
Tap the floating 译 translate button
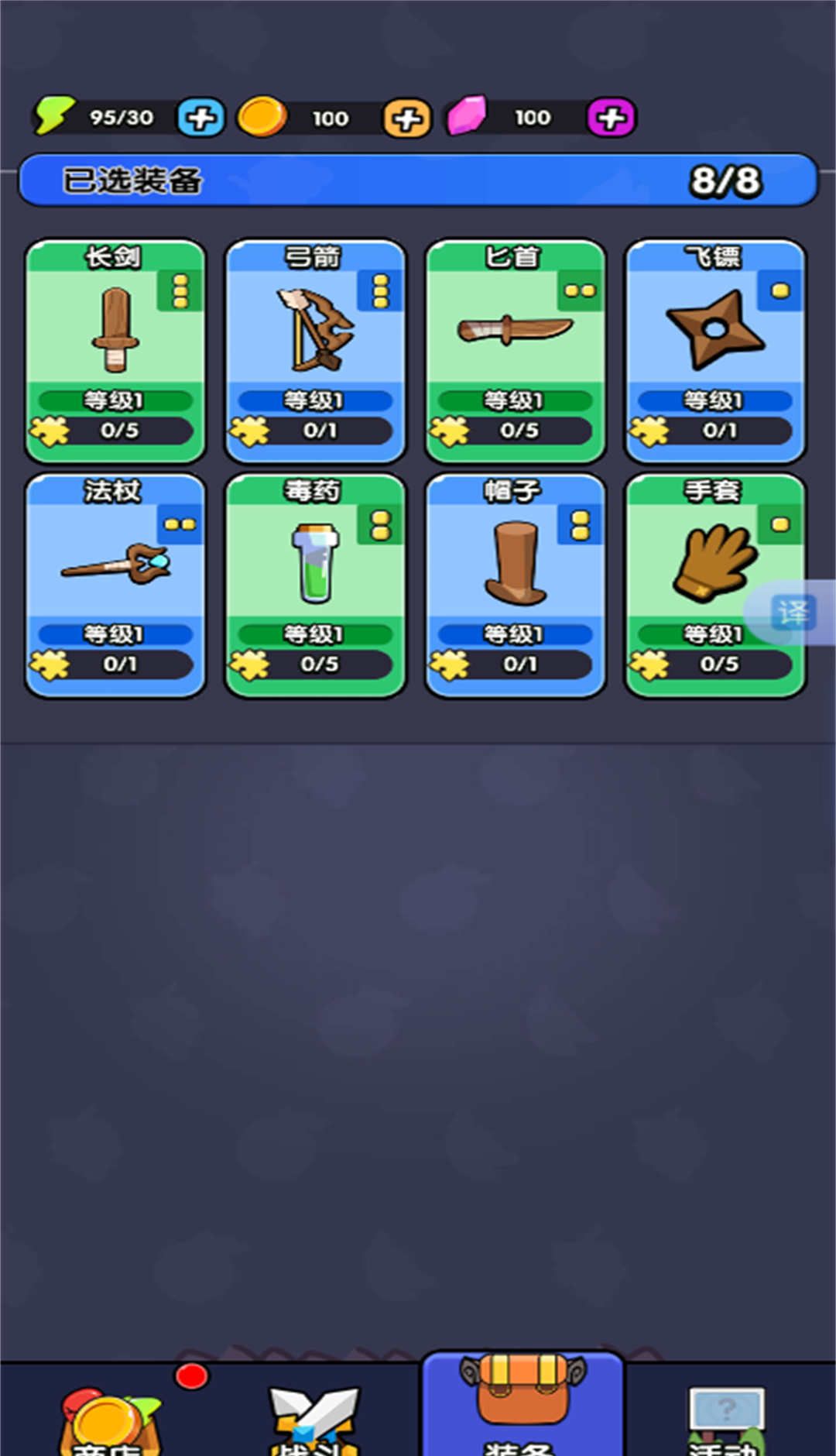[793, 613]
